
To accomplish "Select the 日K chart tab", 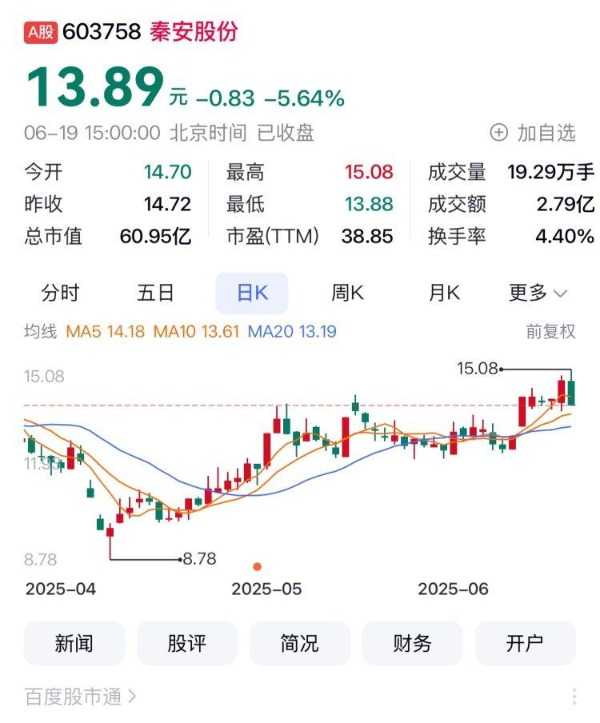I will pos(252,293).
